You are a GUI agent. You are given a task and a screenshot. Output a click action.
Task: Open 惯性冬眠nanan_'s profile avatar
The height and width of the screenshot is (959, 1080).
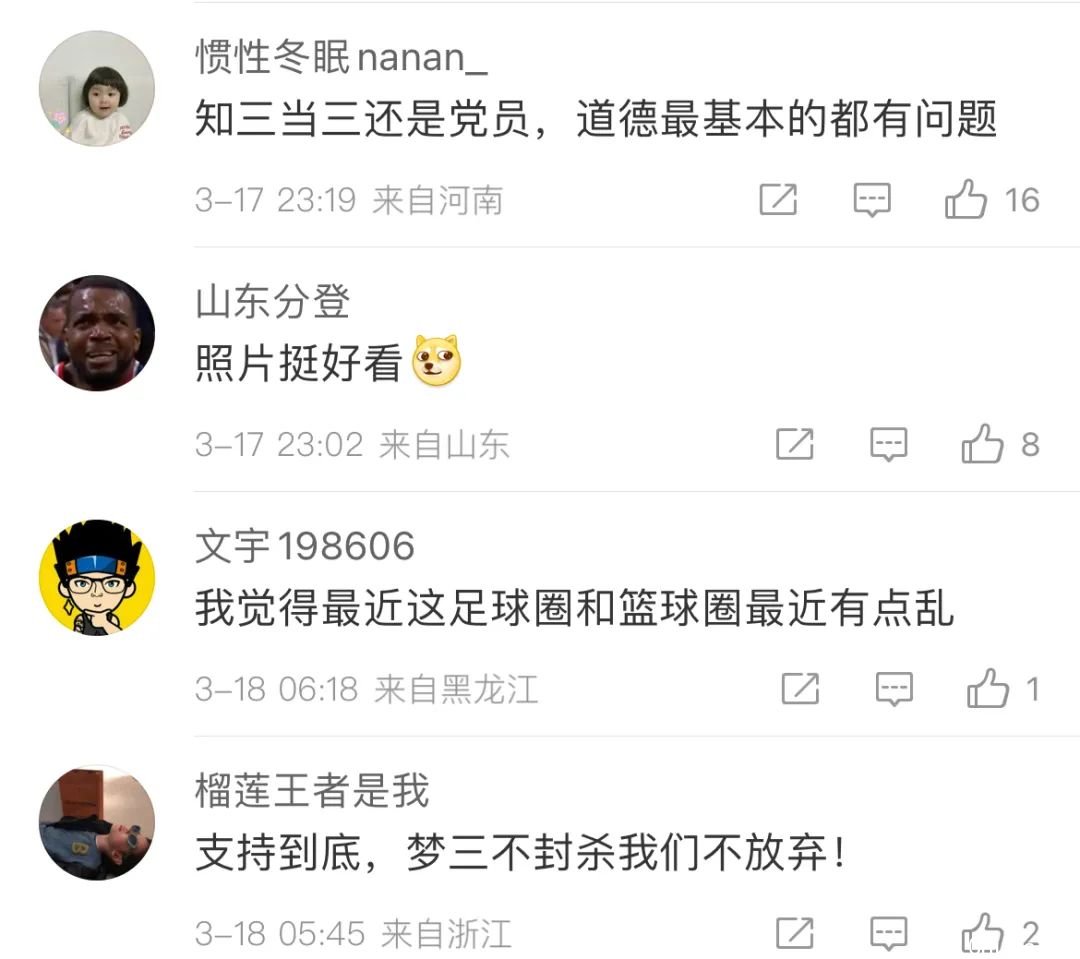point(97,89)
